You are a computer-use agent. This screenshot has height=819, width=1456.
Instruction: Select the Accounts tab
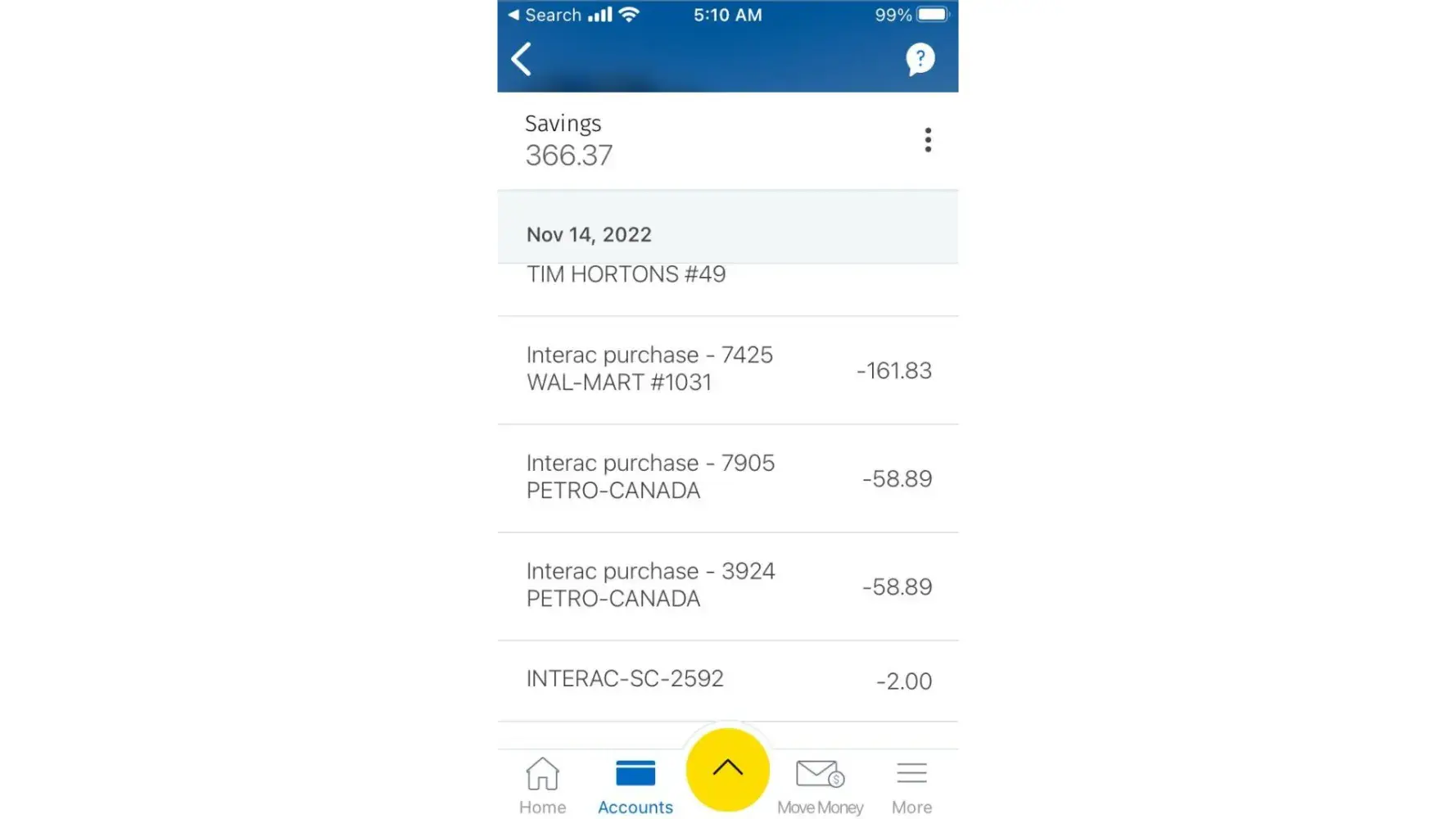[635, 785]
